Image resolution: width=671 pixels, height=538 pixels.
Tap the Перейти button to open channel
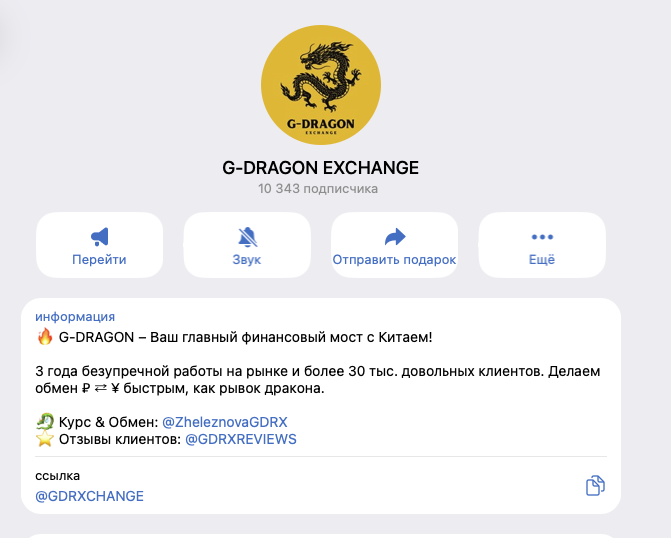pyautogui.click(x=99, y=245)
